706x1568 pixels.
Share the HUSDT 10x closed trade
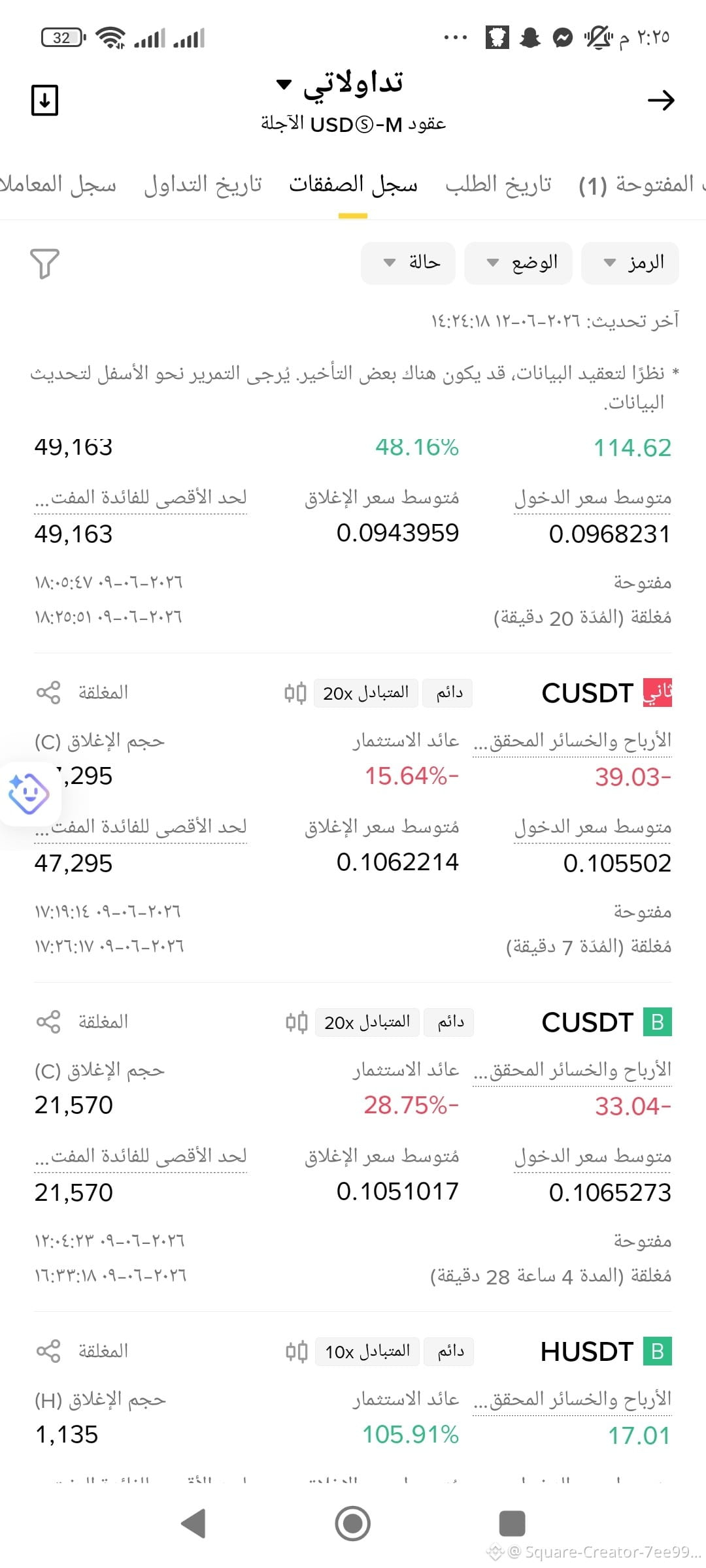pos(48,1351)
